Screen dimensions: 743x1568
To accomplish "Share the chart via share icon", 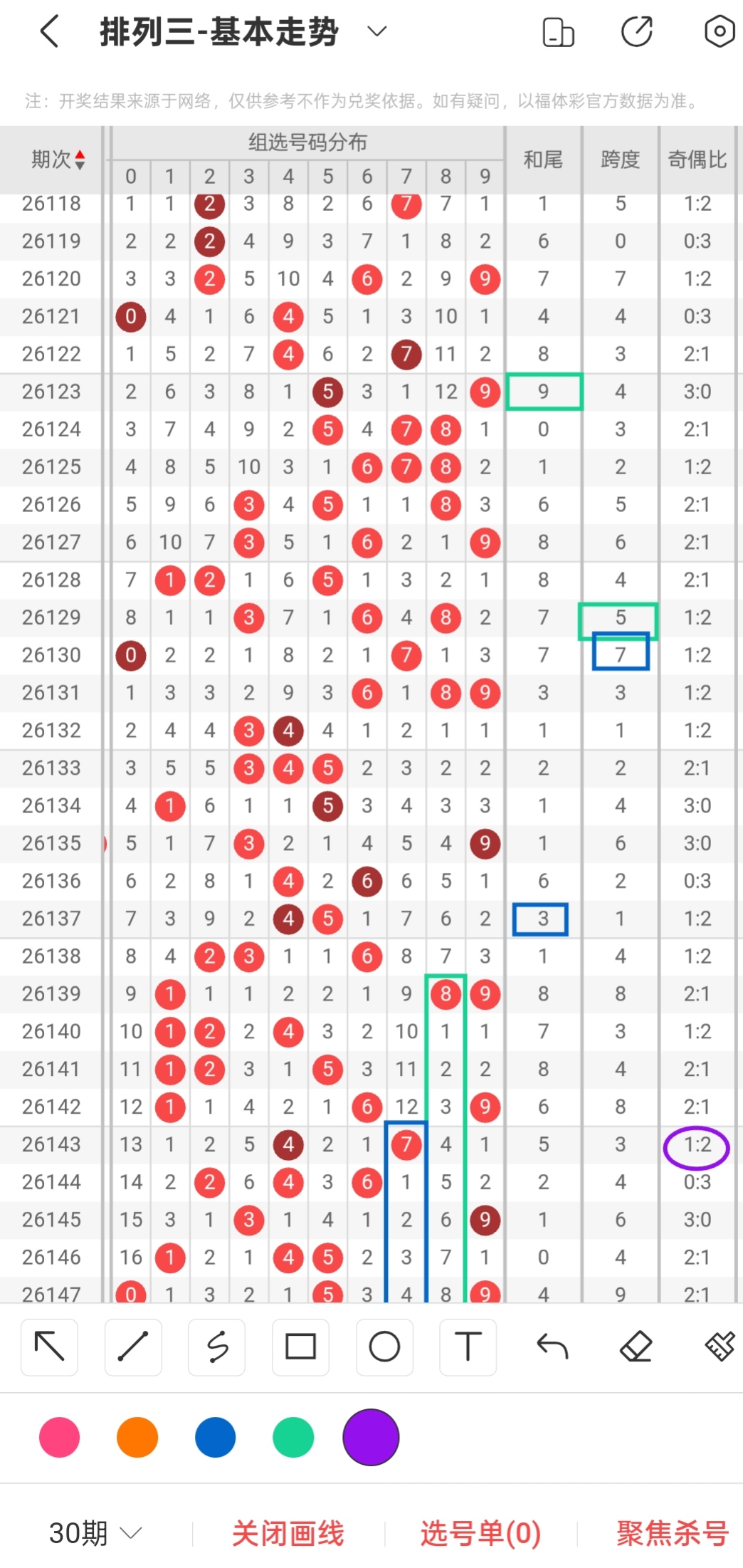I will coord(636,32).
